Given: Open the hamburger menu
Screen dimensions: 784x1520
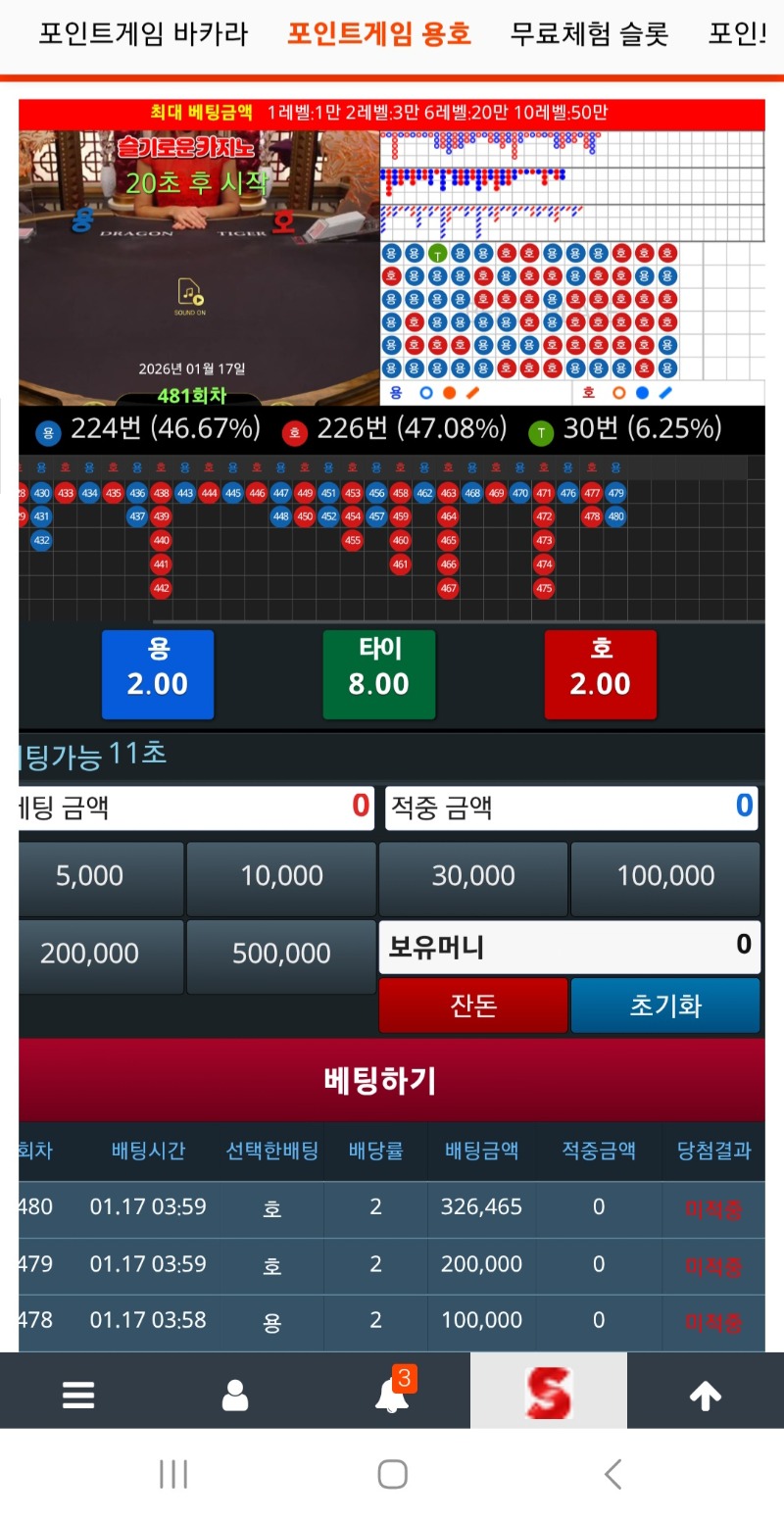Looking at the screenshot, I should tap(78, 1395).
